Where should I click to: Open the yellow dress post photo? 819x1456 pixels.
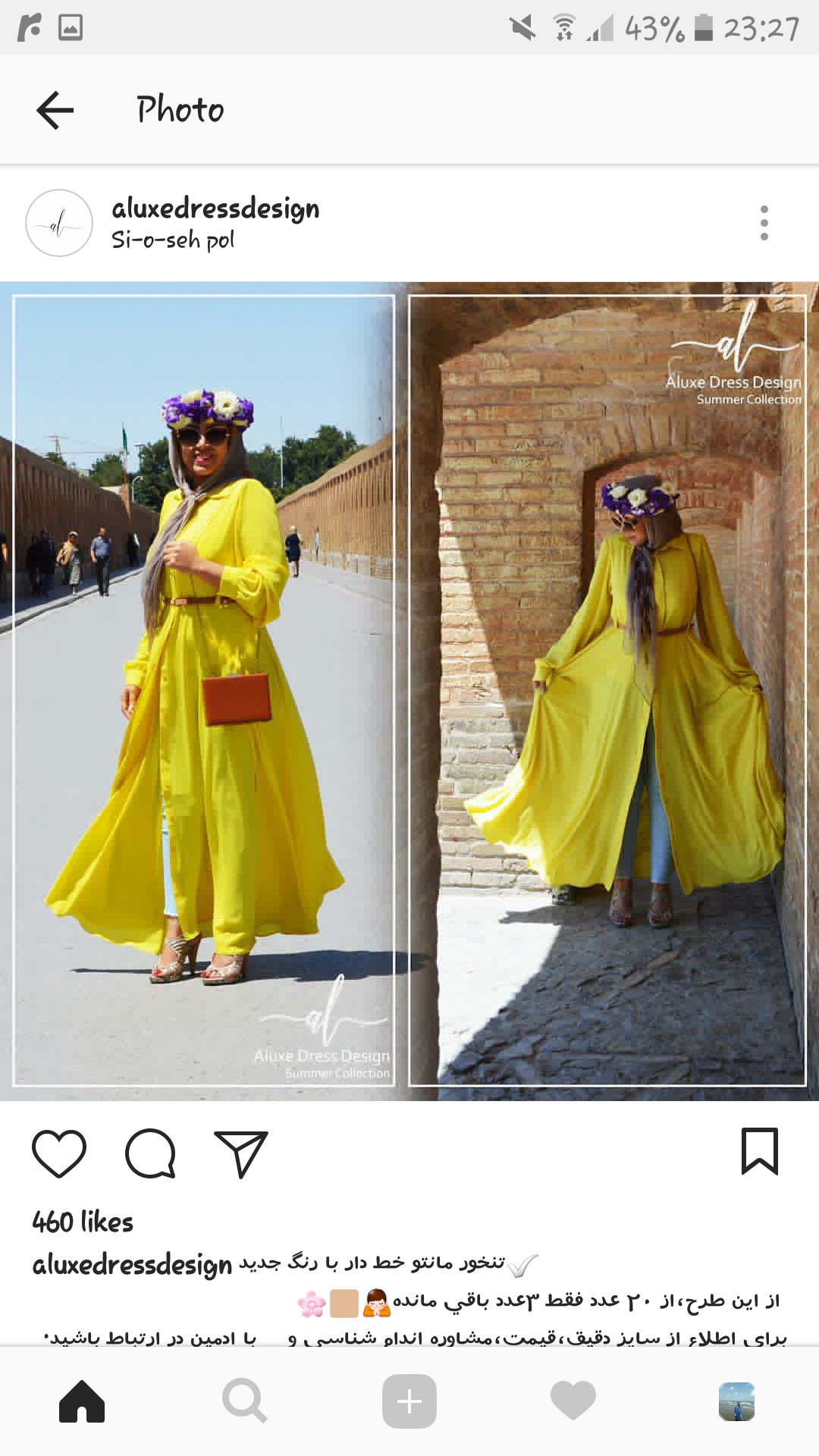pyautogui.click(x=409, y=690)
